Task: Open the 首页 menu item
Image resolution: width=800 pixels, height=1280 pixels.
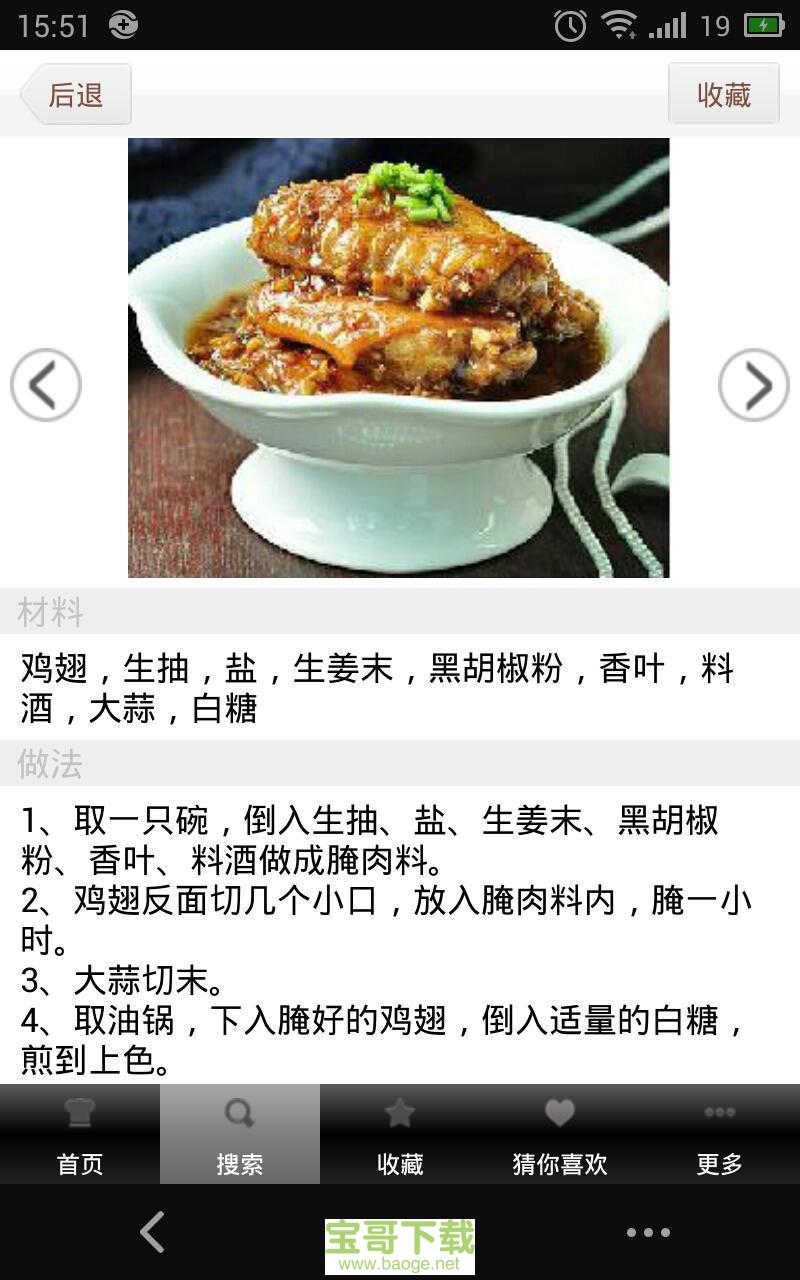Action: (x=80, y=1163)
